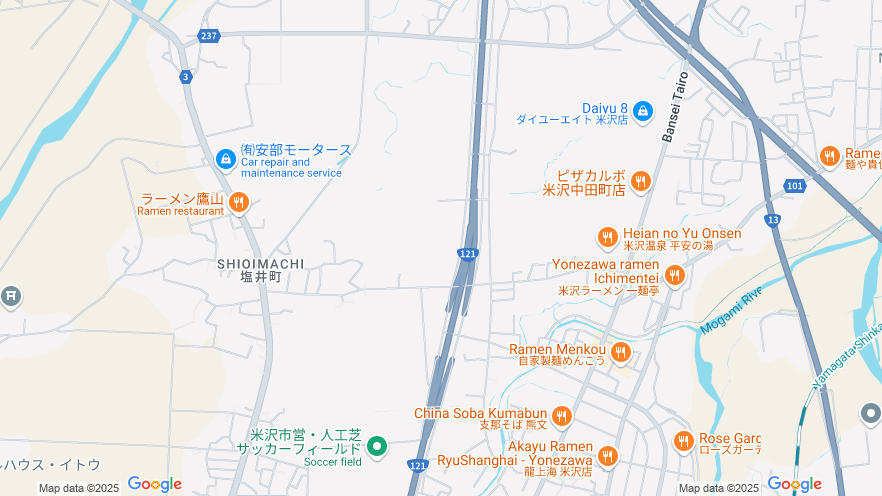The width and height of the screenshot is (882, 496).
Task: Select the China Soba Kumabun marker
Action: pos(562,416)
